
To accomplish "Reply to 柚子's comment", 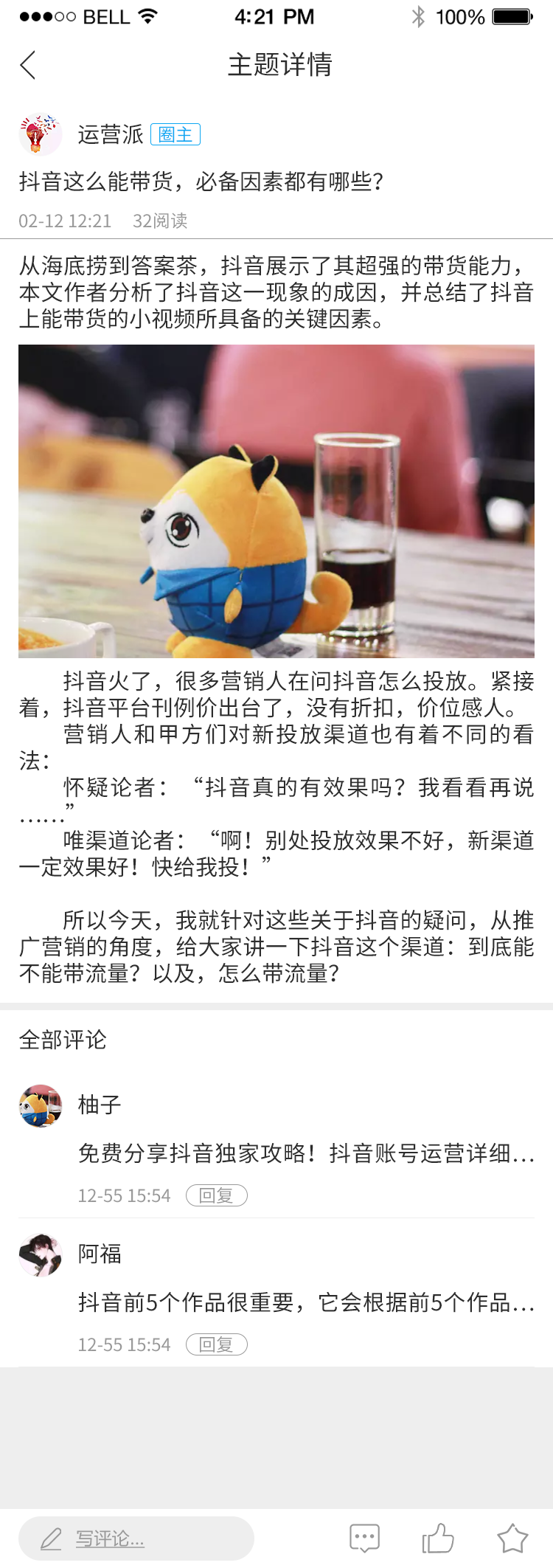I will point(216,1195).
